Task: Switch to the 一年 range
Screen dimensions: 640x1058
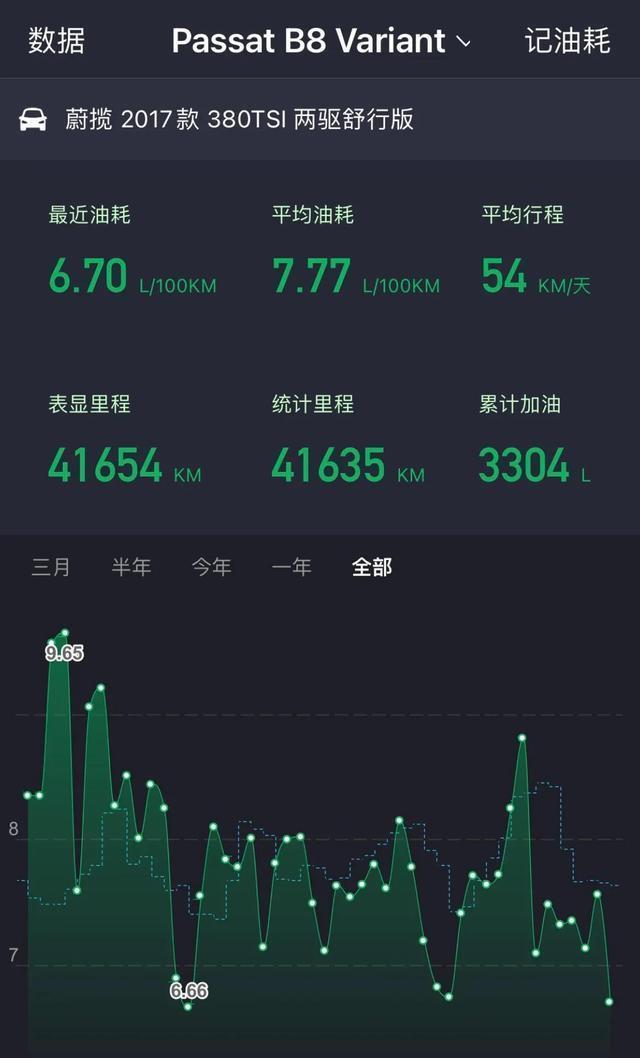Action: (291, 567)
